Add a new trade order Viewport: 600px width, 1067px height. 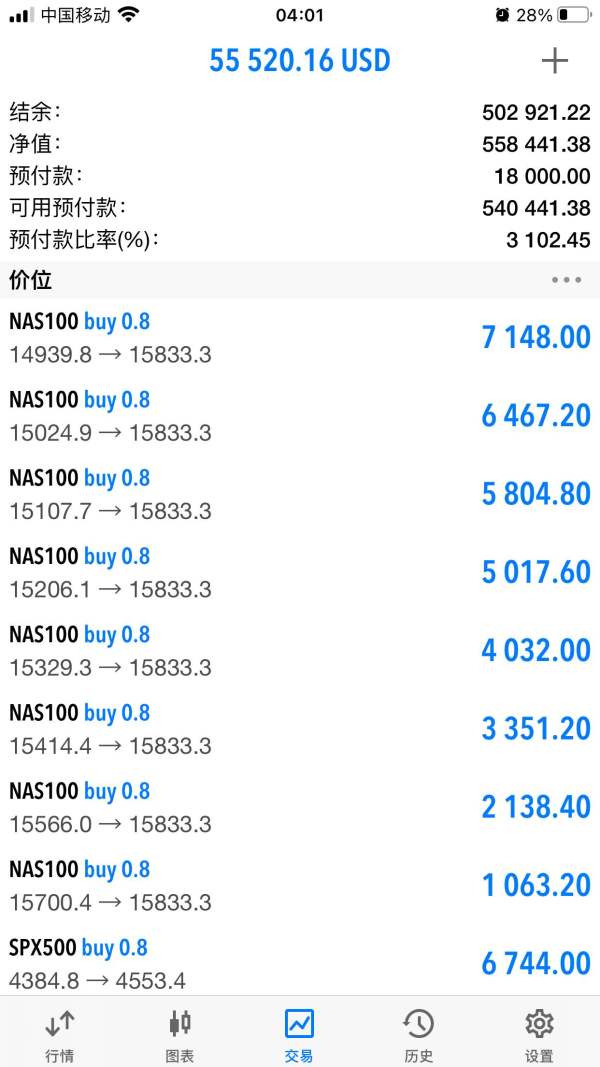pos(554,61)
